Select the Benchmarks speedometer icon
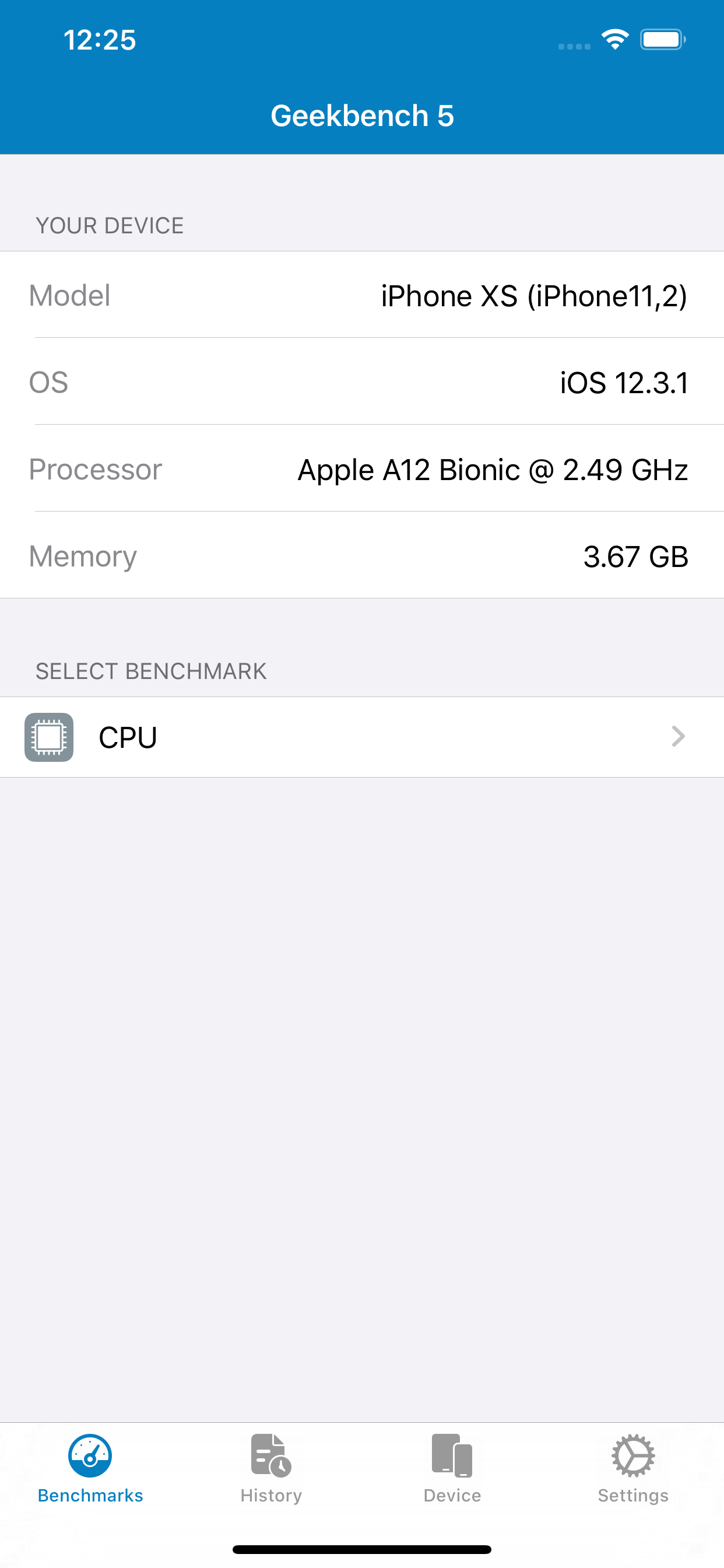 (x=90, y=1456)
